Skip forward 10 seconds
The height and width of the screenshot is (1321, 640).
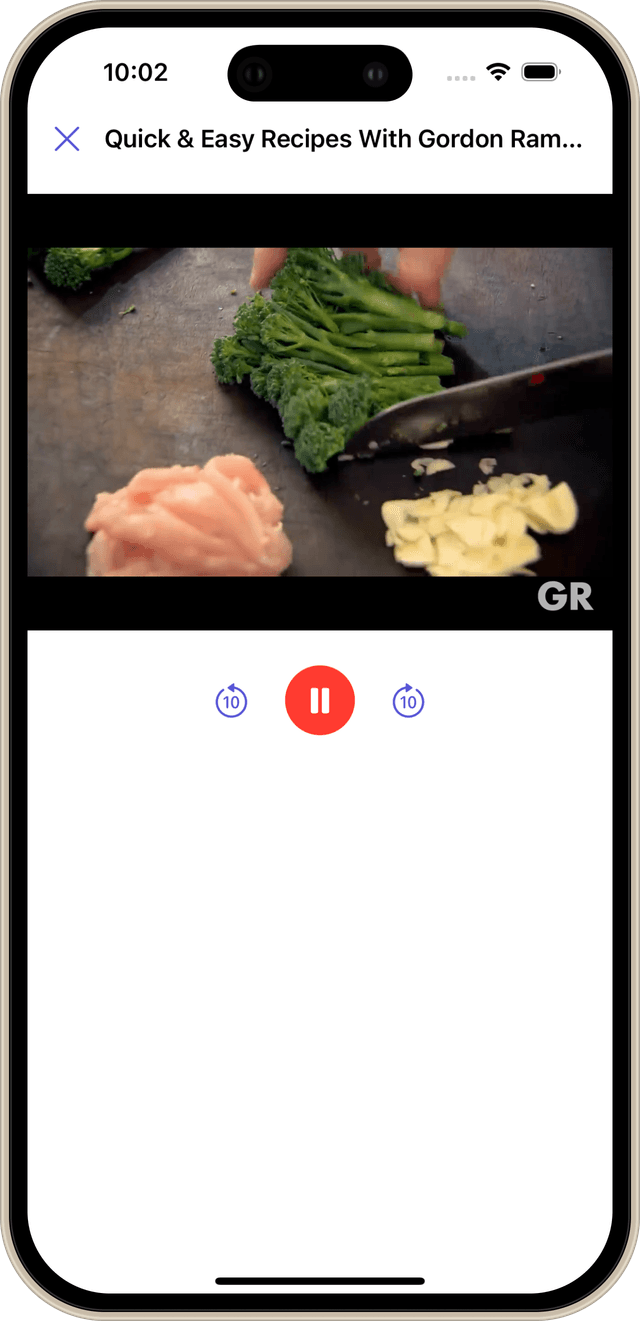click(408, 701)
